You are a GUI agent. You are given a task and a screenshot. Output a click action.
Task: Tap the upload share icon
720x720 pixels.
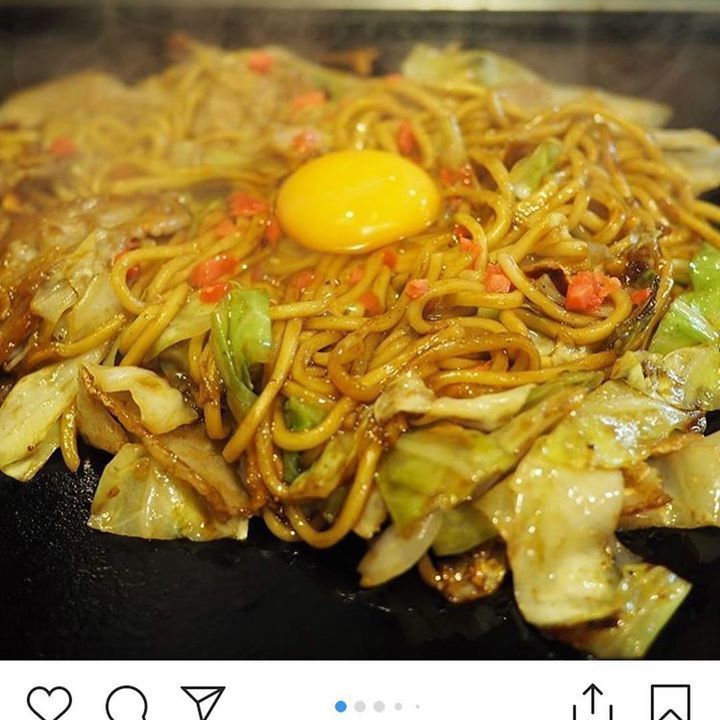593,702
